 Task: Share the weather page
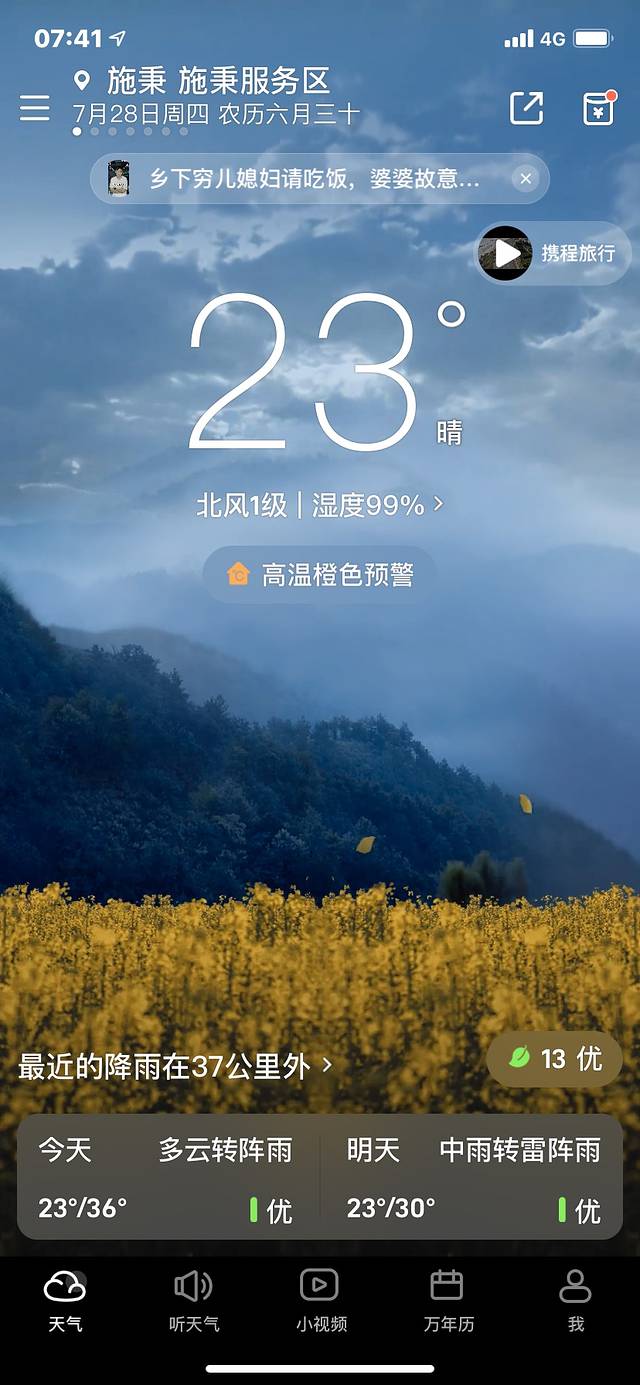526,108
